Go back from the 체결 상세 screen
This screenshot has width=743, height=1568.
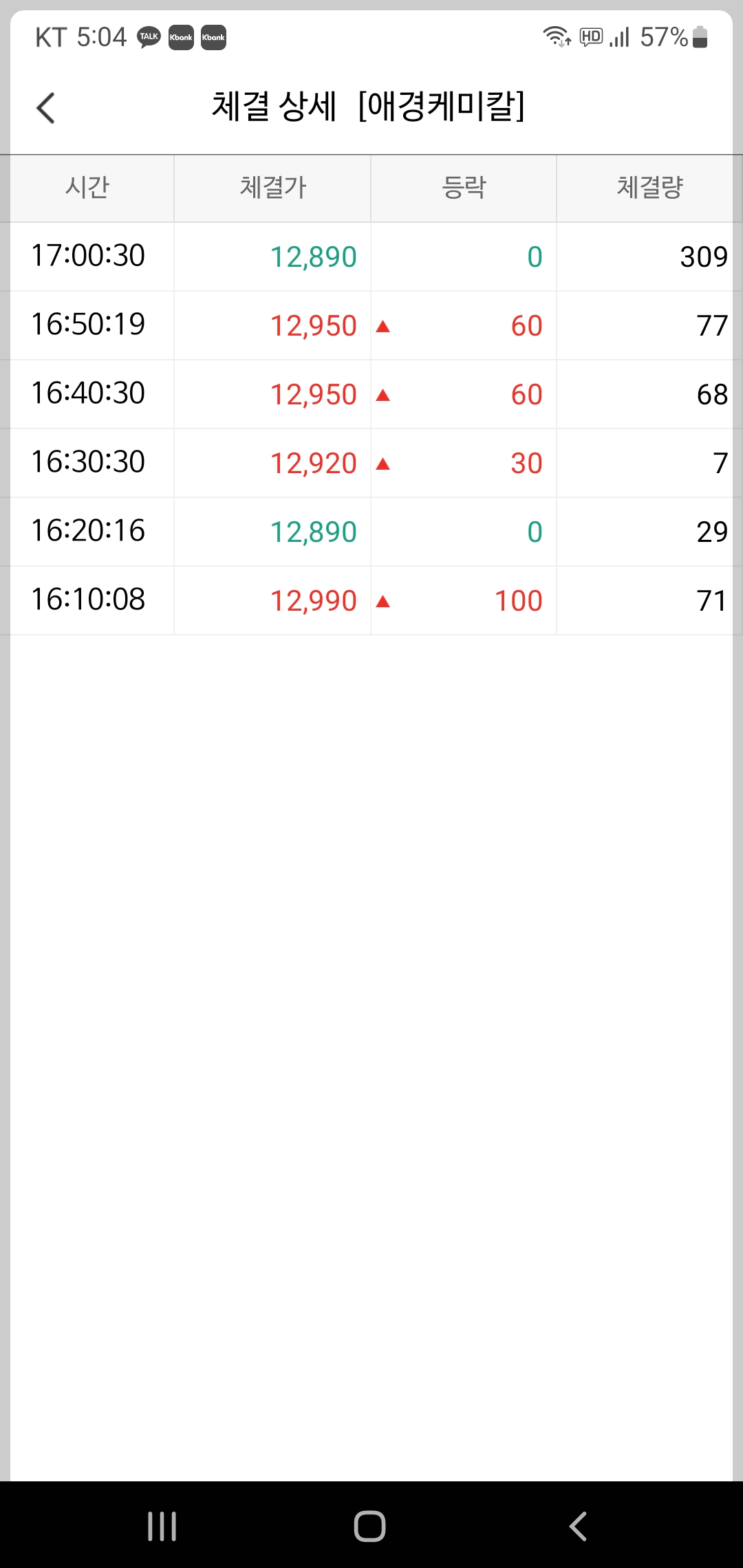(x=46, y=108)
